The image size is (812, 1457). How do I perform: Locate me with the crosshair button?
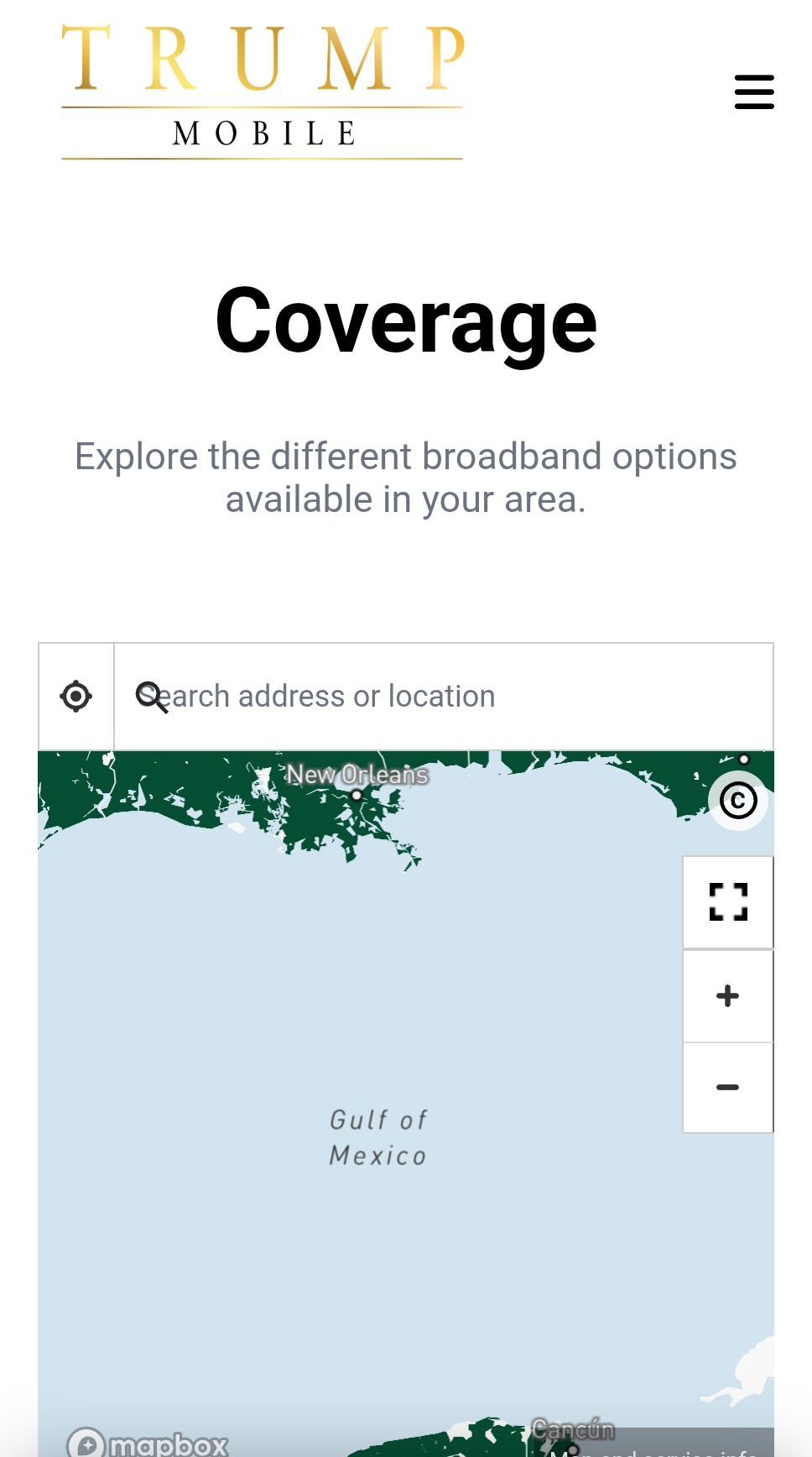(76, 697)
